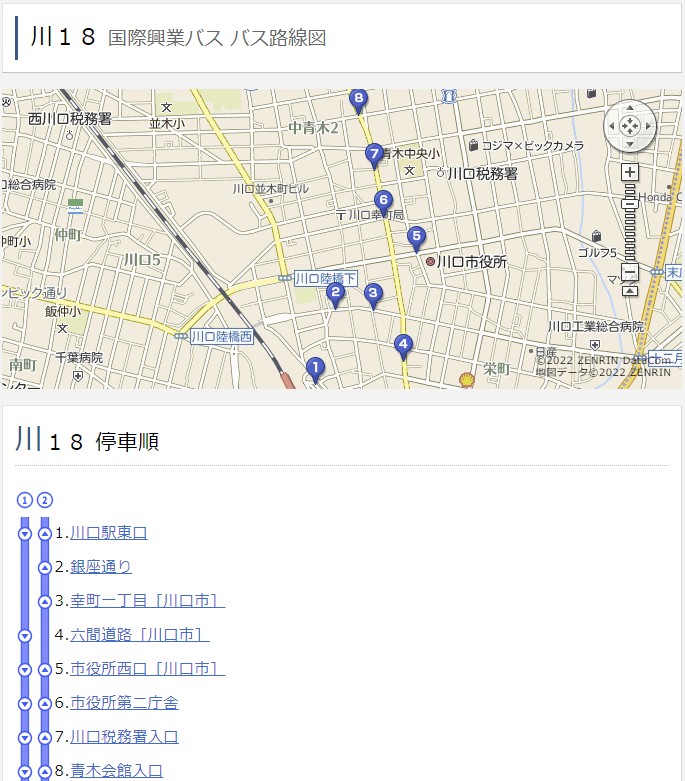The height and width of the screenshot is (781, 685).
Task: Select map marker 8 on the map
Action: (x=359, y=98)
